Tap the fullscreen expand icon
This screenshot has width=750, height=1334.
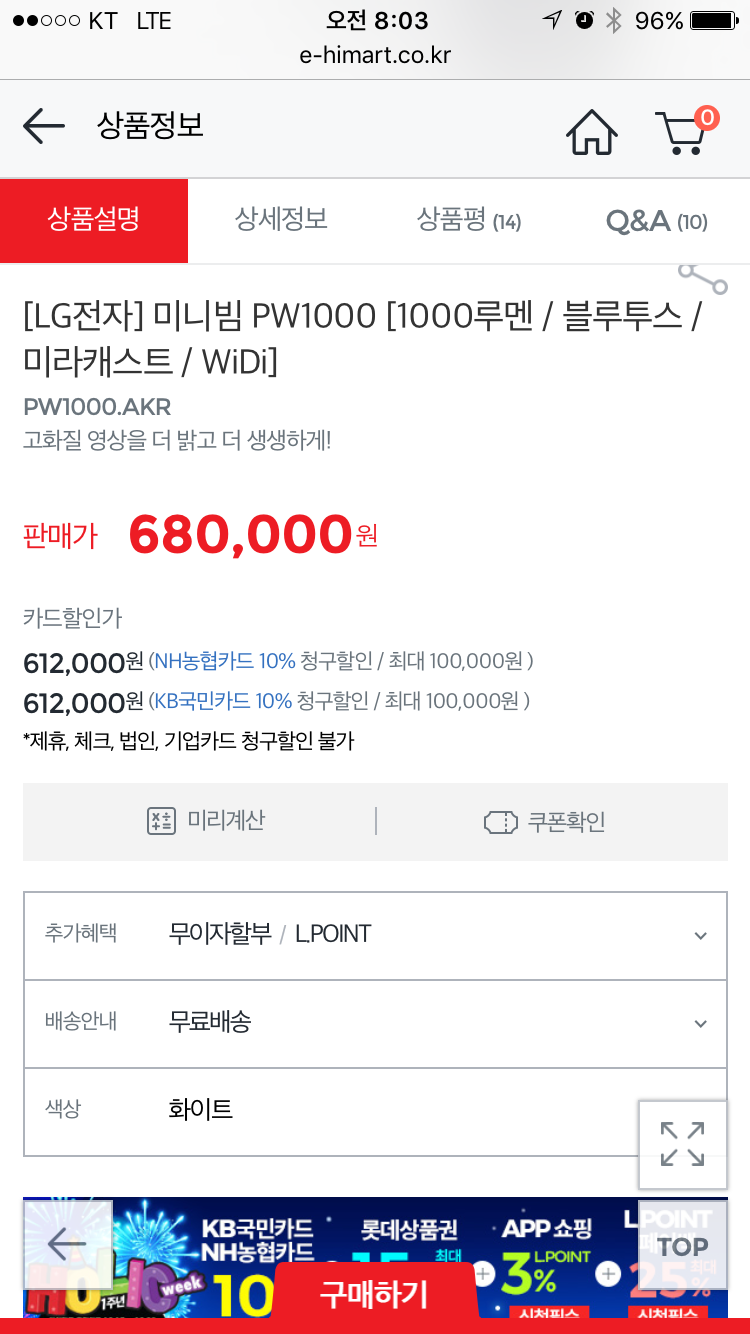coord(683,1144)
